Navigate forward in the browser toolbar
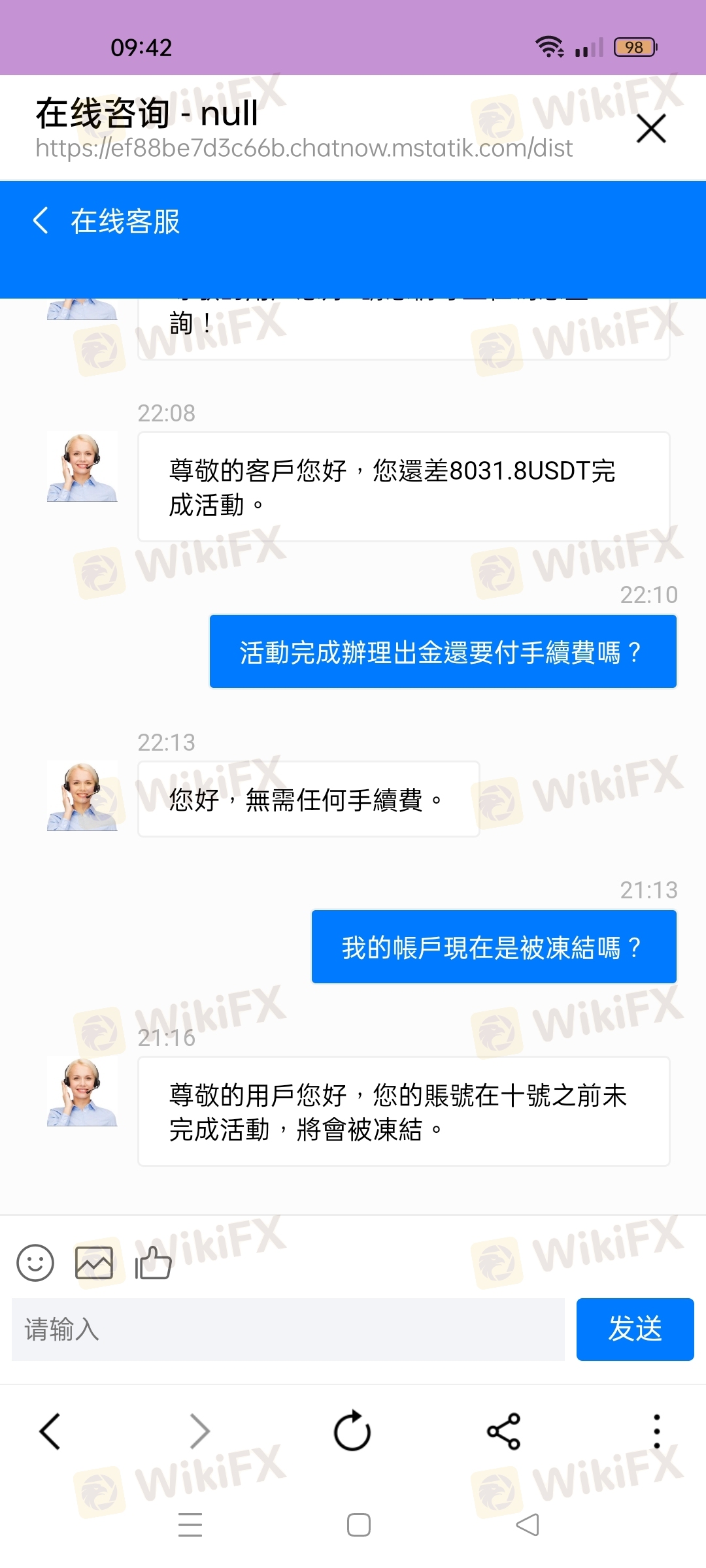 pyautogui.click(x=199, y=1431)
